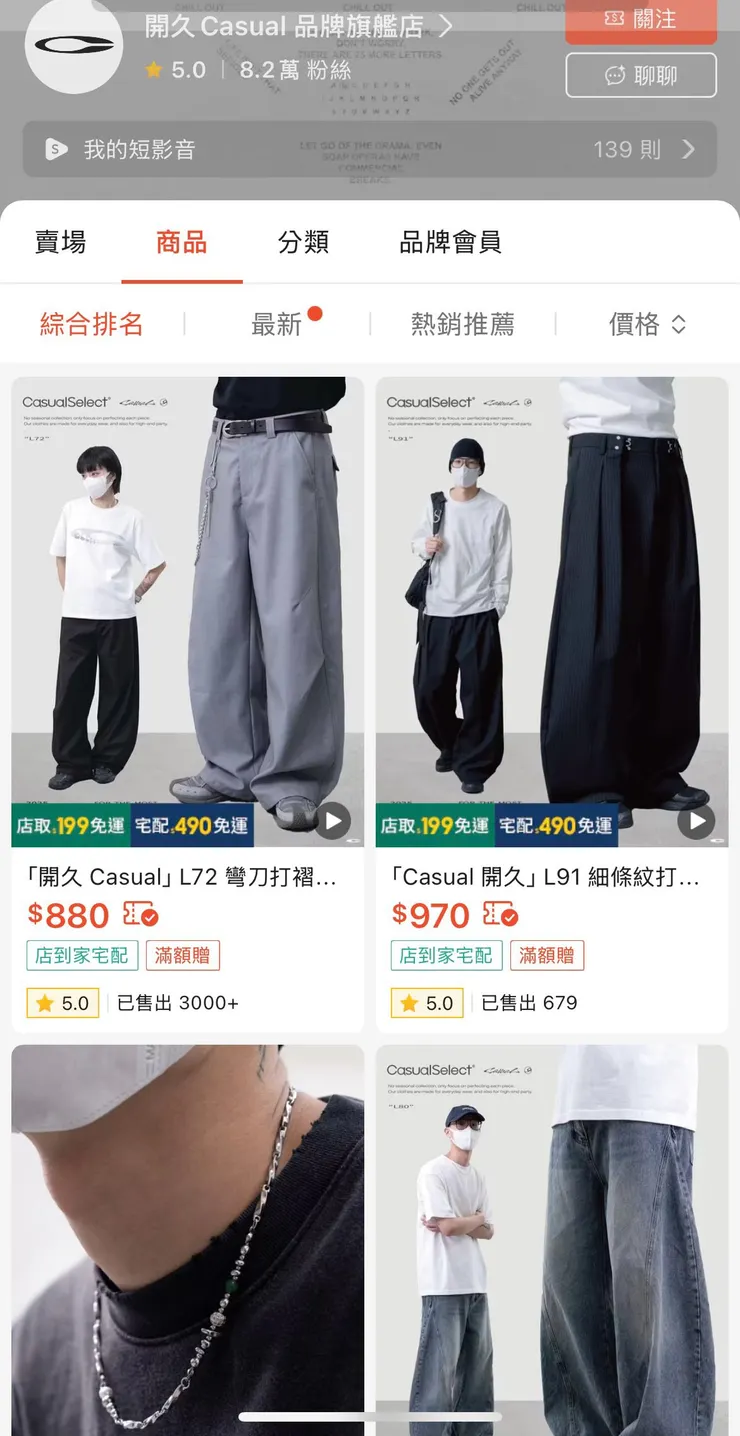
Task: Show 熱銷推薦 sorting
Action: pyautogui.click(x=462, y=324)
